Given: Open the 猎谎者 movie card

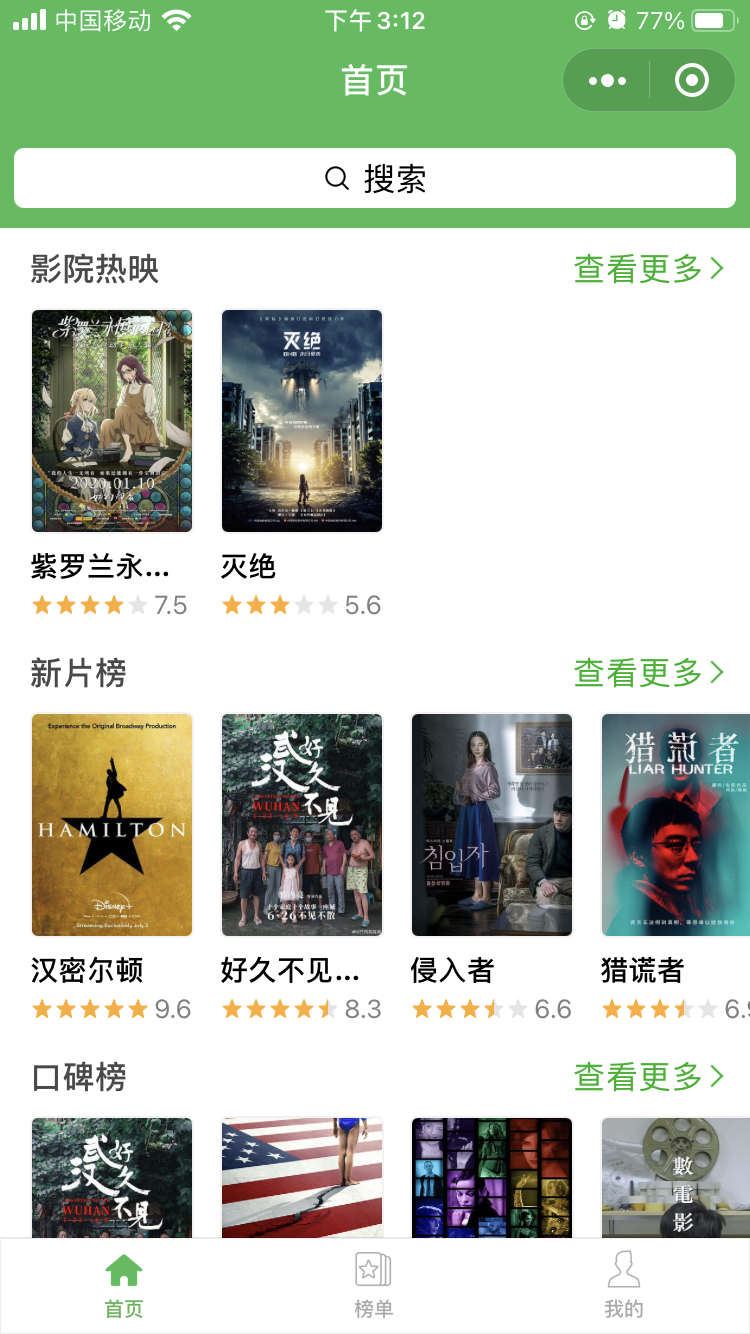Looking at the screenshot, I should click(x=676, y=825).
